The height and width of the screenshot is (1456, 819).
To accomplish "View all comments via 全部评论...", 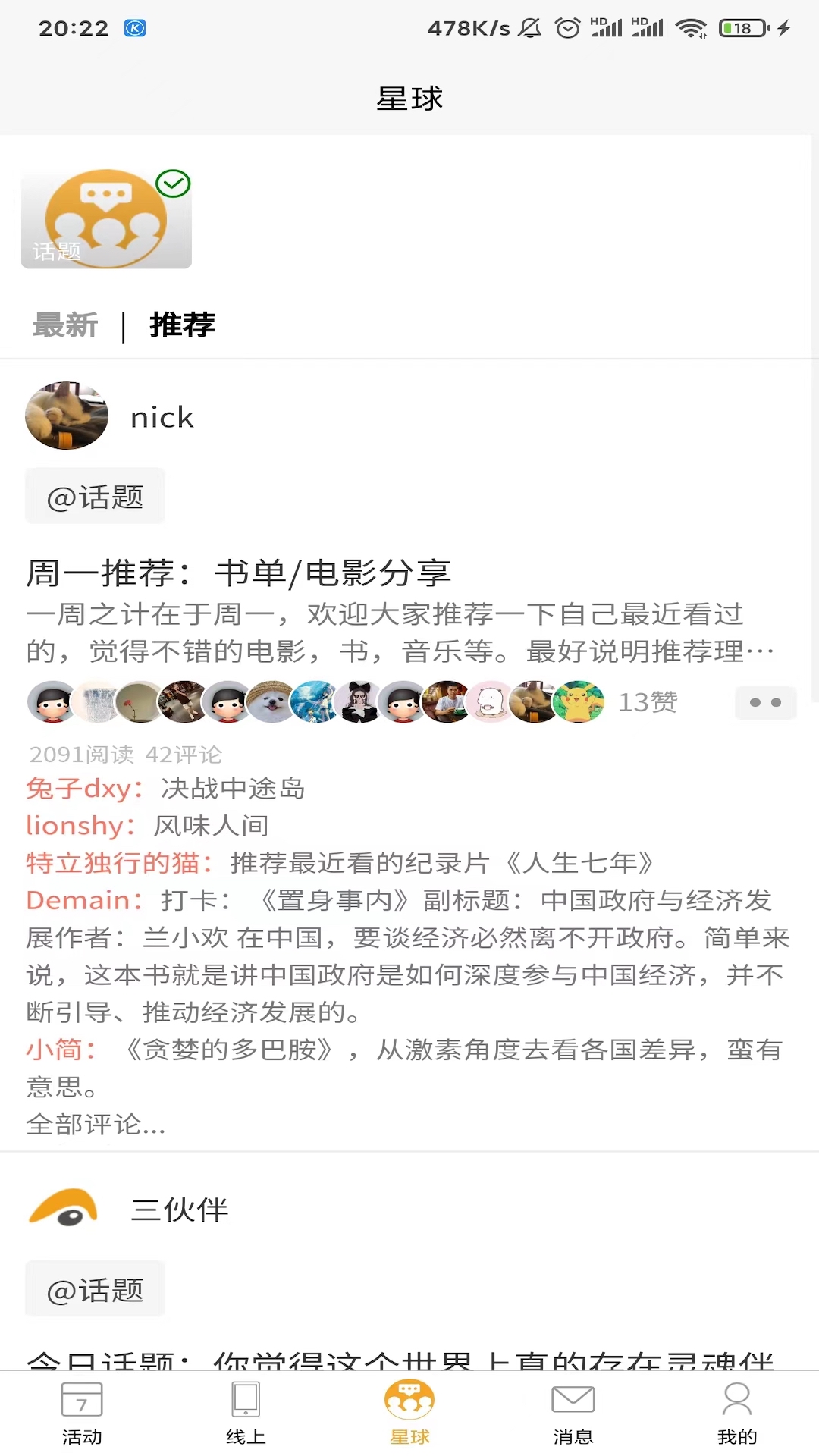I will pos(96,1125).
